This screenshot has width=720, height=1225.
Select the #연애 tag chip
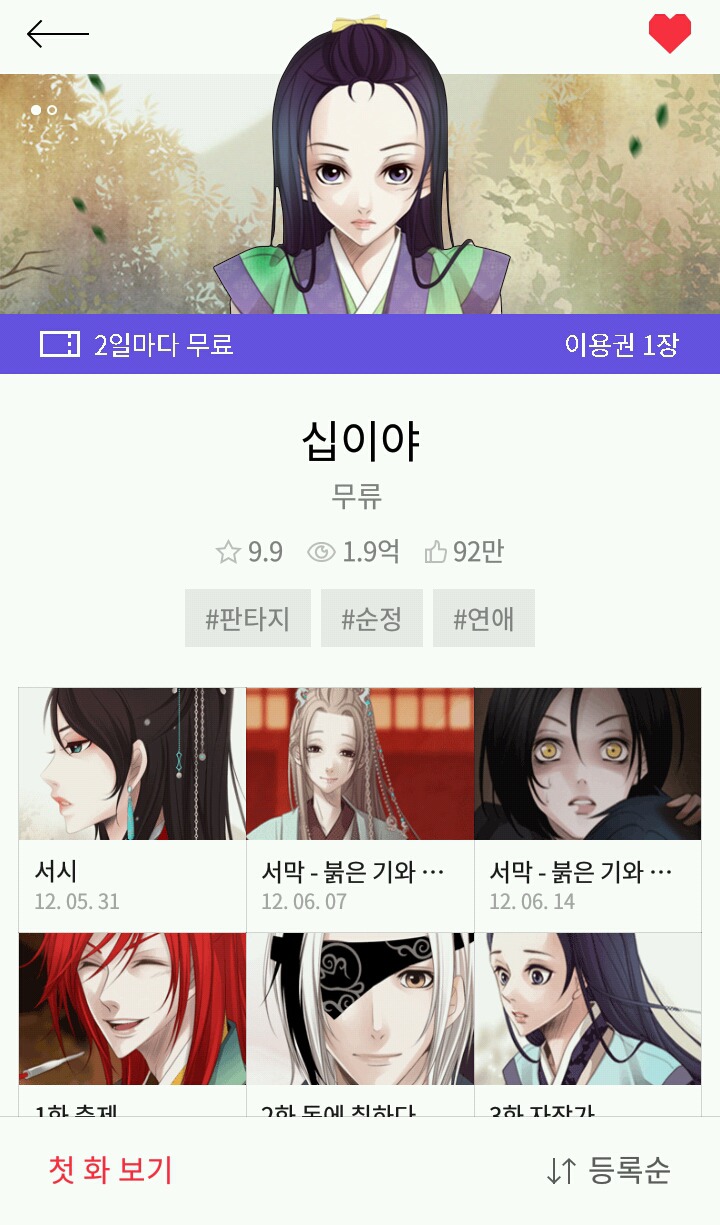(483, 618)
